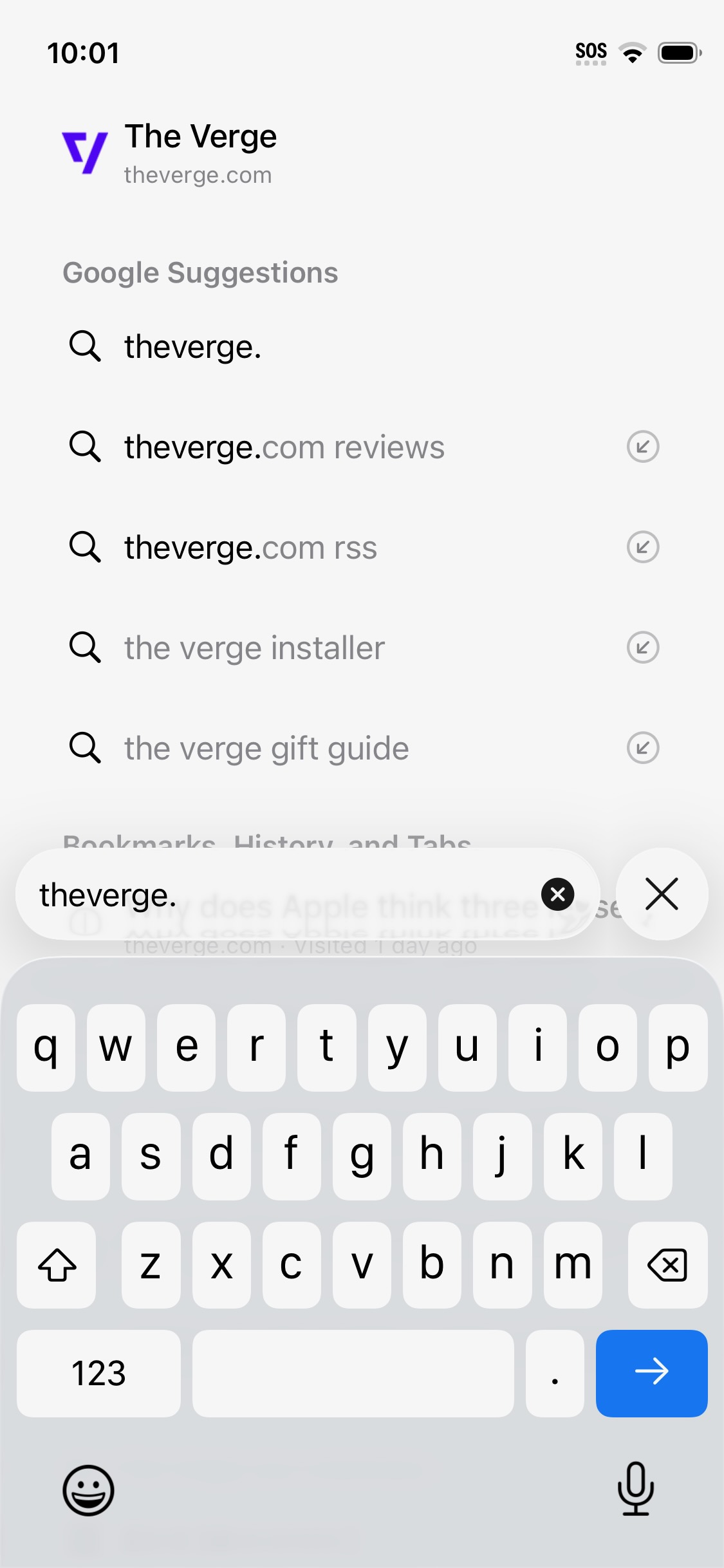Fill in 'the verge installer' using its arrow icon
The width and height of the screenshot is (724, 1568).
pos(642,648)
